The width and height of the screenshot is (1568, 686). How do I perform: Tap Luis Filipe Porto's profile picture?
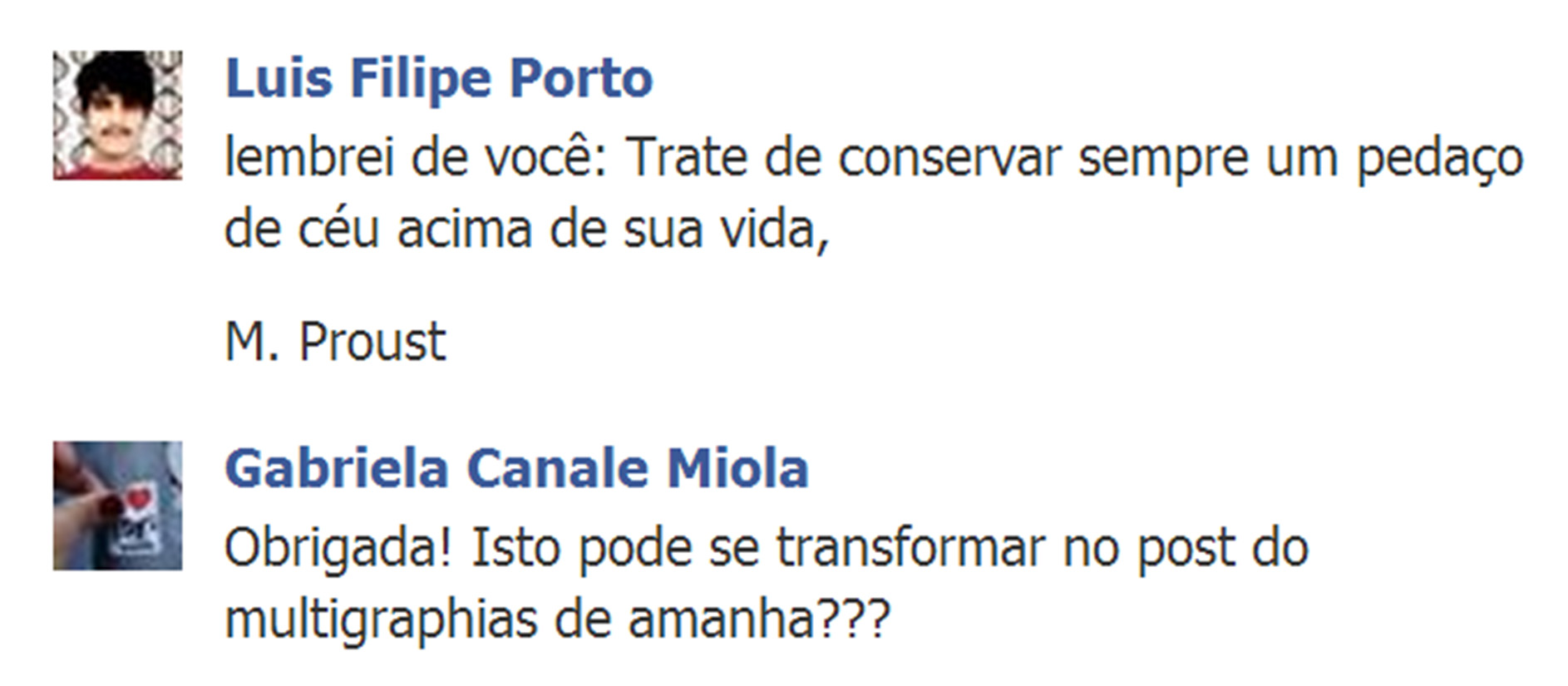[117, 115]
